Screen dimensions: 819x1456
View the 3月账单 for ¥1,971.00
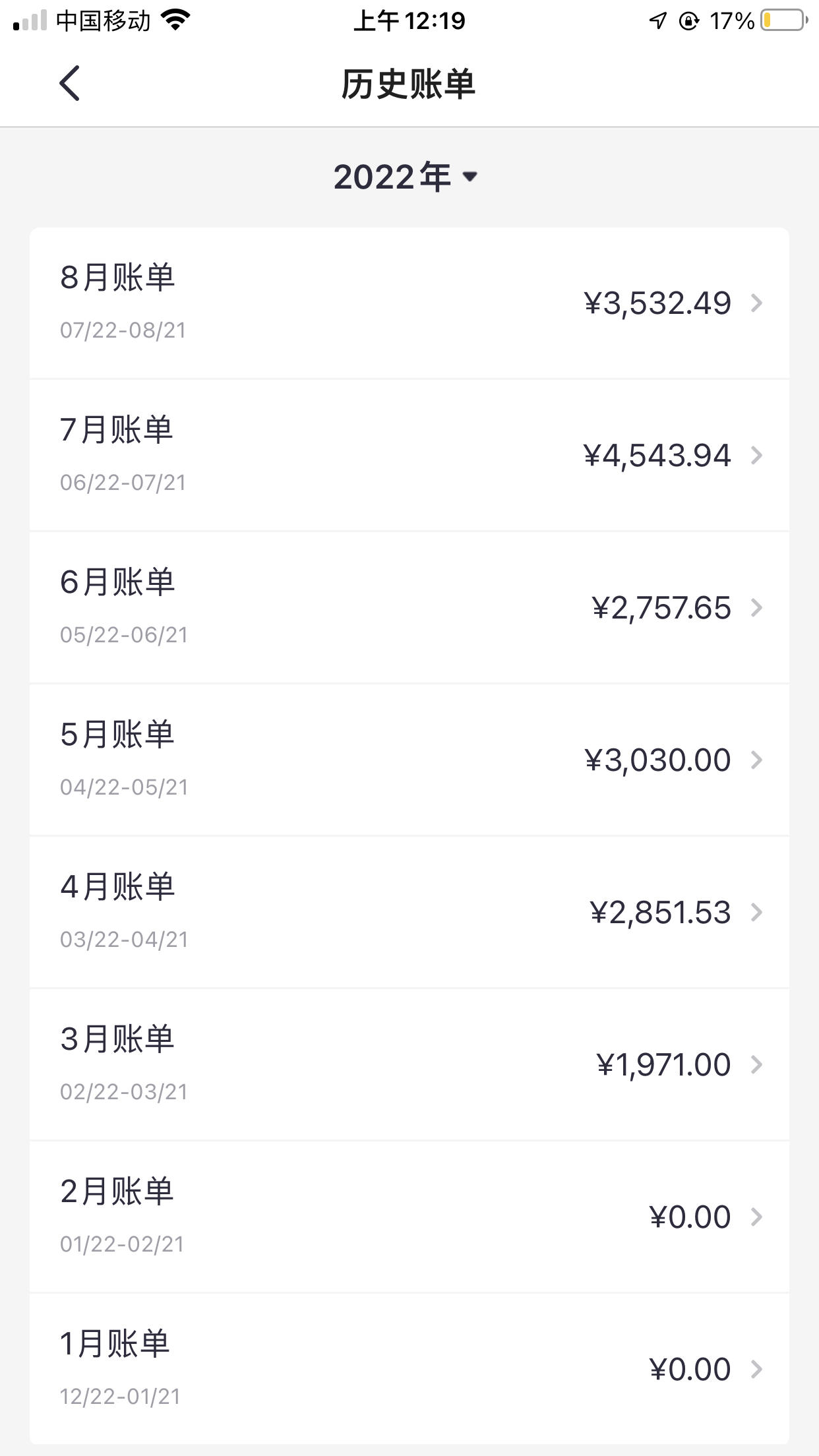coord(409,1065)
